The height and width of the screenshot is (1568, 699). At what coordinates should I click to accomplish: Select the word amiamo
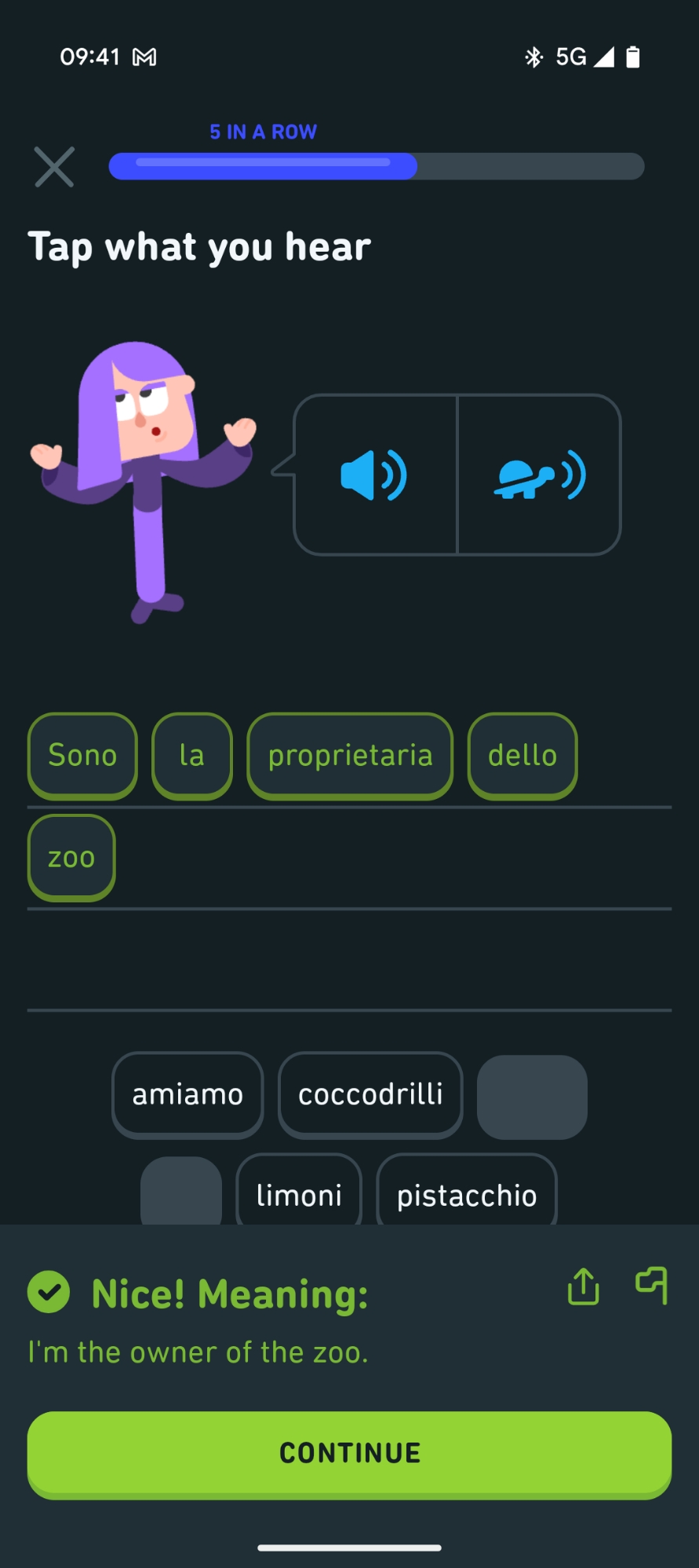(x=187, y=1094)
